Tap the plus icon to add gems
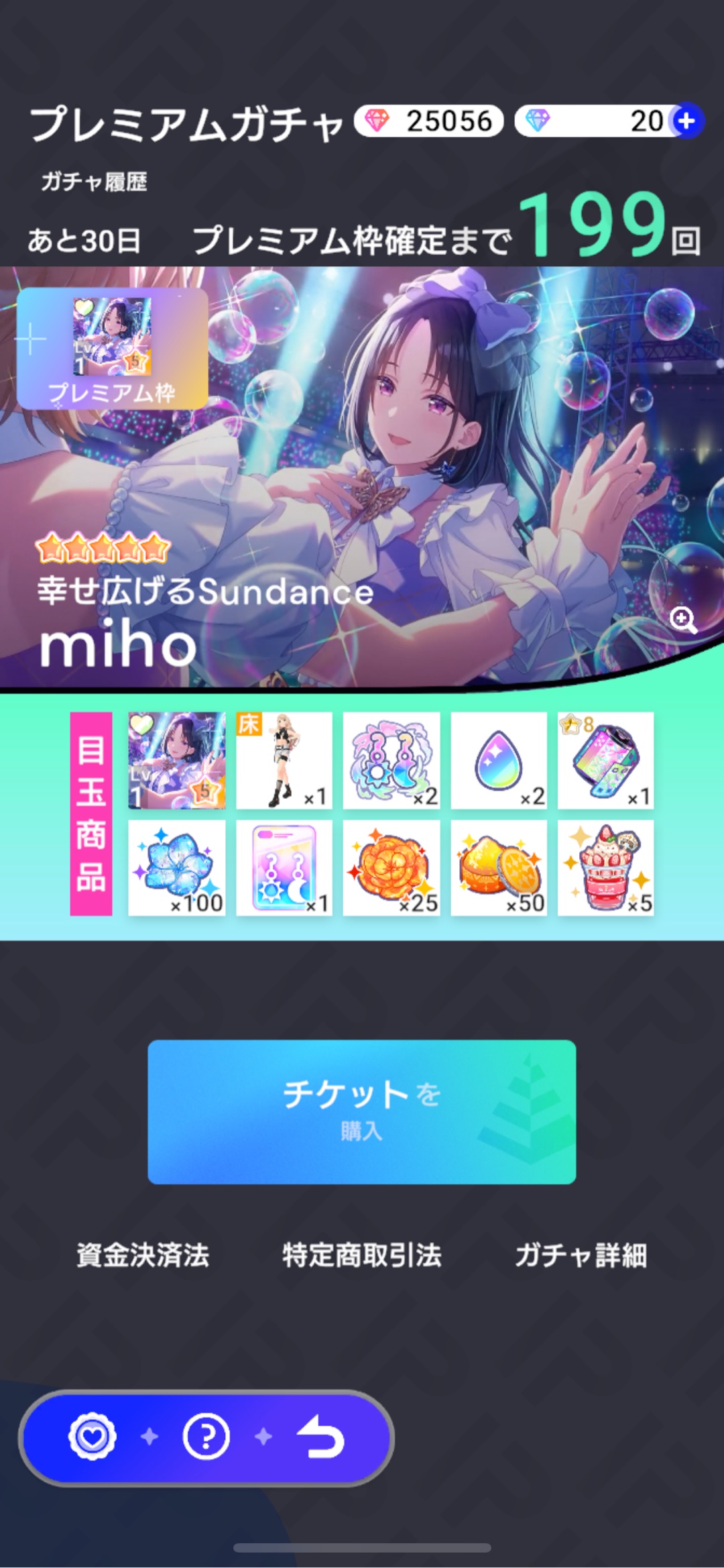Image resolution: width=724 pixels, height=1568 pixels. (x=686, y=121)
